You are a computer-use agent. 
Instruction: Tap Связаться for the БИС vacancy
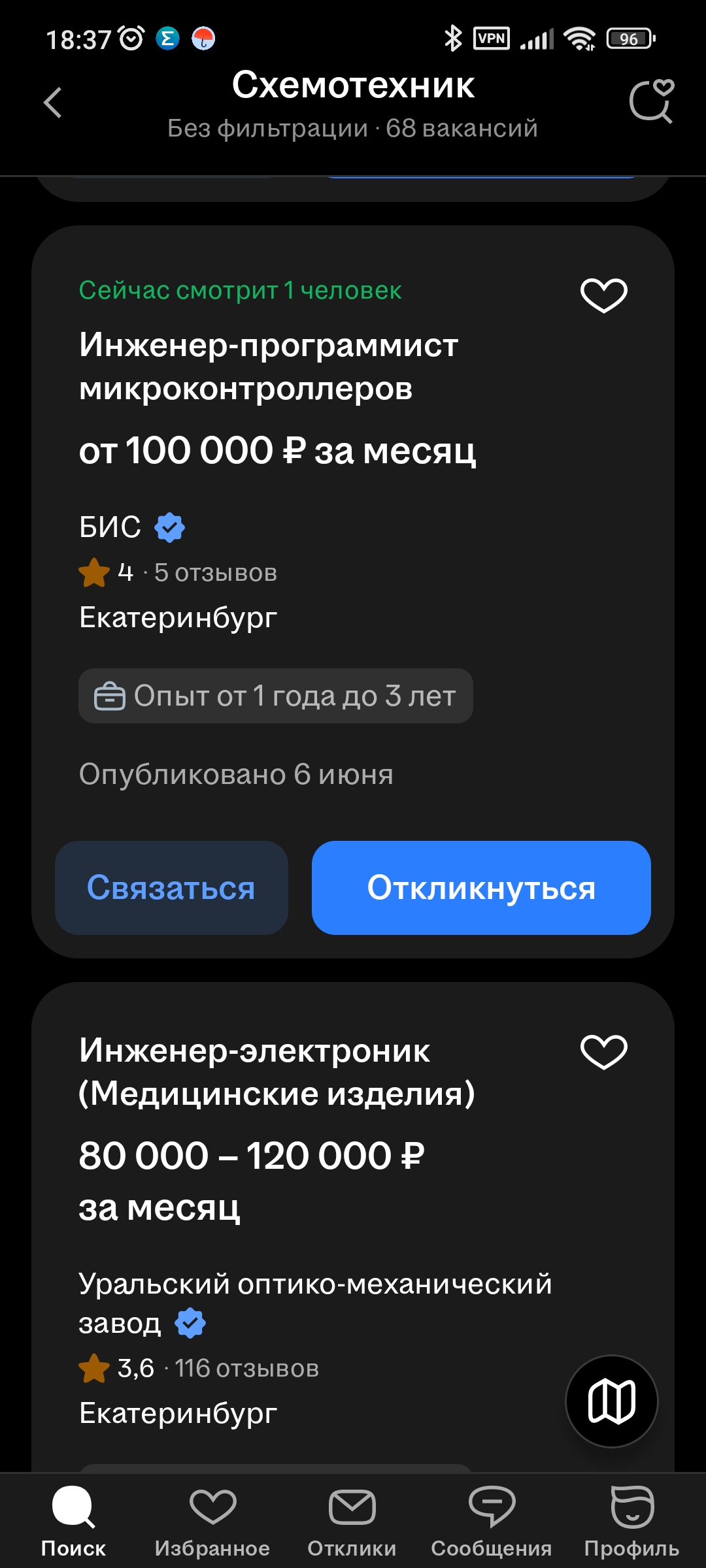171,888
